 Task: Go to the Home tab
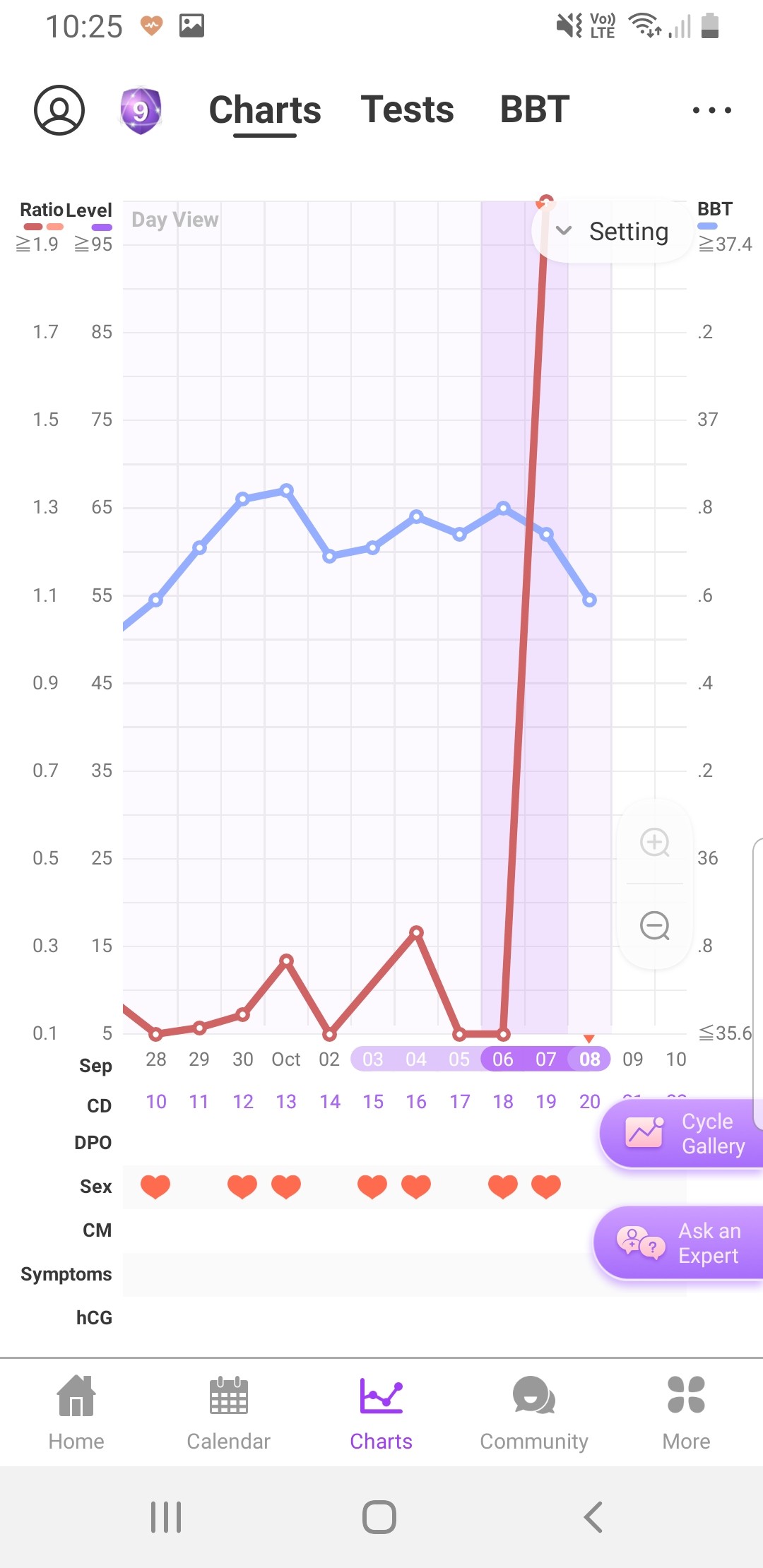pos(76,1412)
